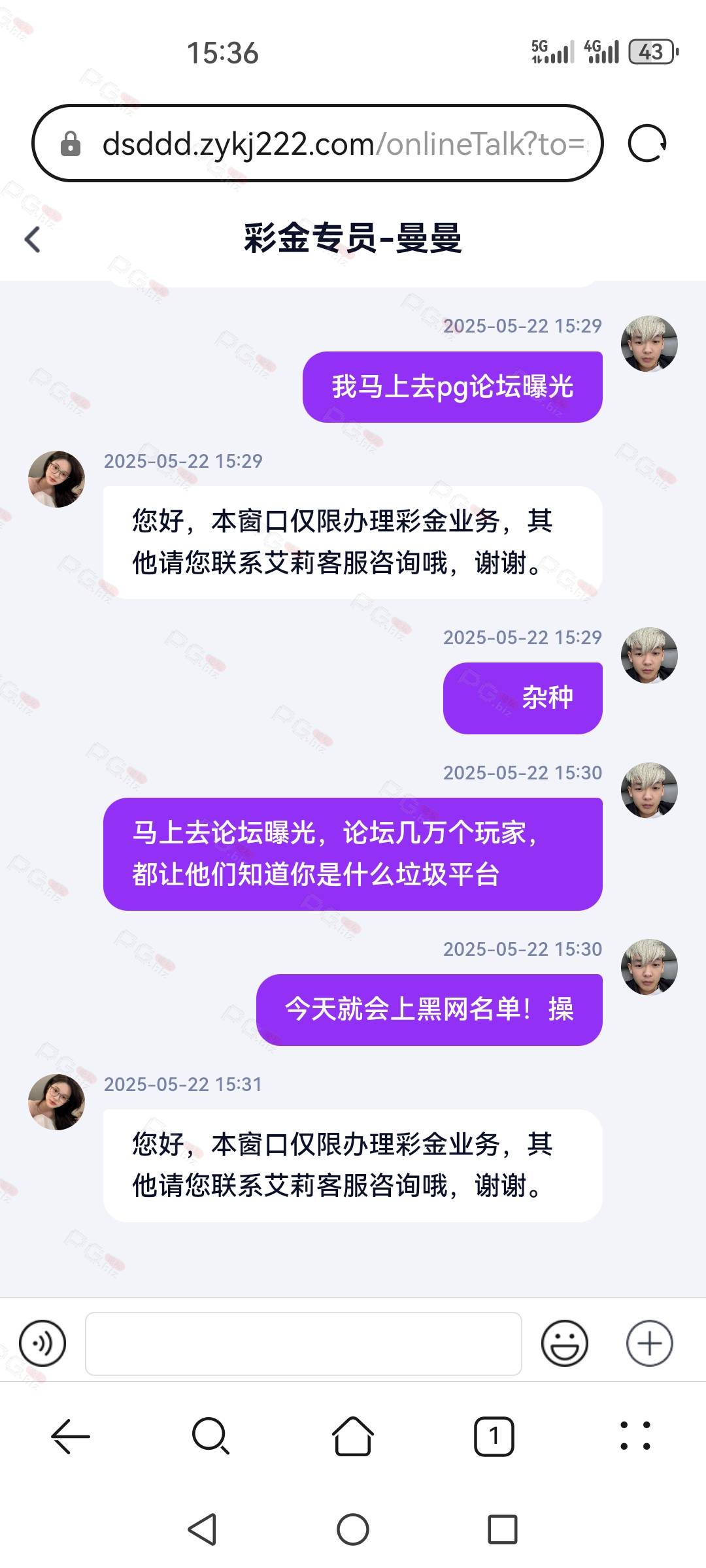Open browser search from the bottom toolbar

point(210,1436)
